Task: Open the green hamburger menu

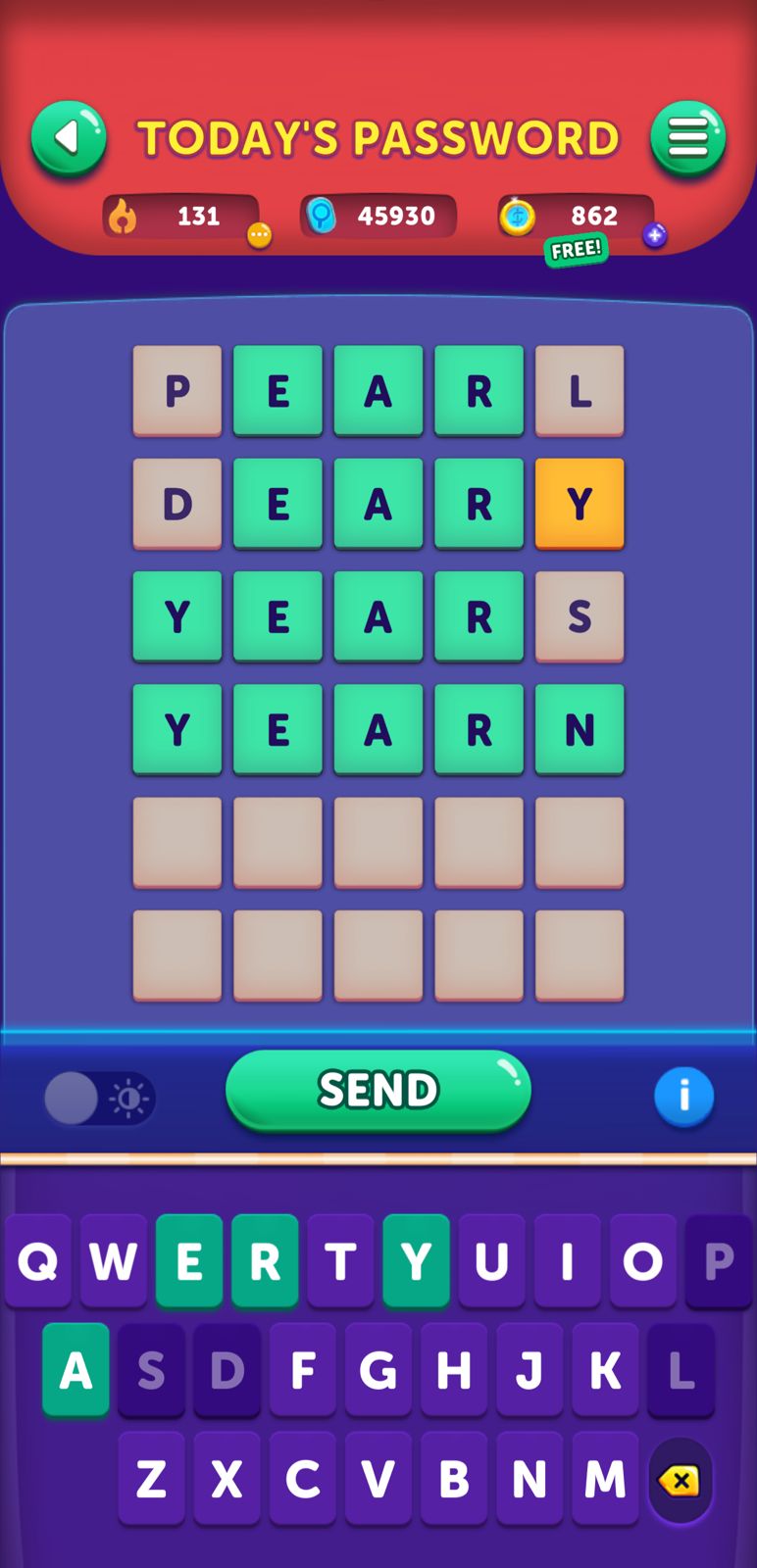Action: (x=687, y=138)
